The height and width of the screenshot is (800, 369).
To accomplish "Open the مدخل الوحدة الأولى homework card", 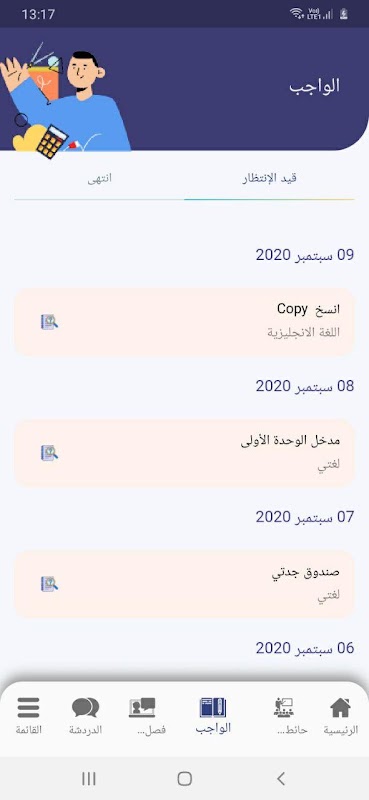I will 184,453.
